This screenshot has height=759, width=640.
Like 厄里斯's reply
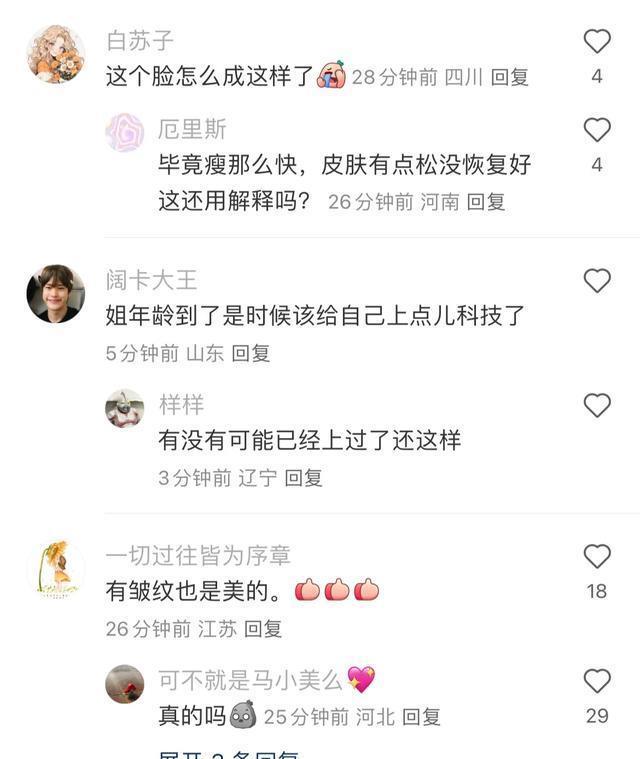pos(597,130)
